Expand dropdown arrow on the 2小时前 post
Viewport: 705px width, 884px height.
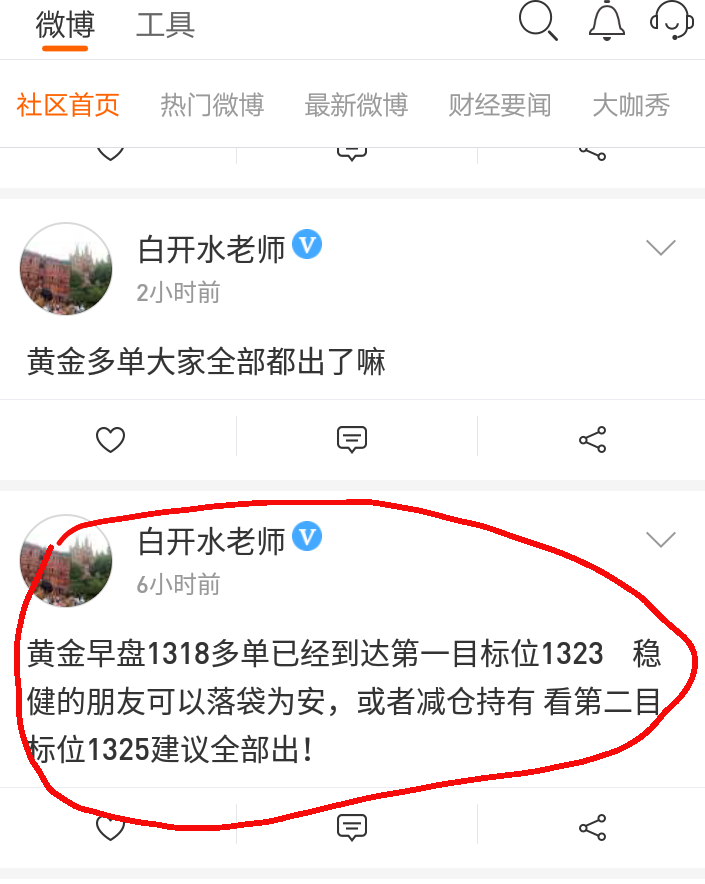pos(660,247)
